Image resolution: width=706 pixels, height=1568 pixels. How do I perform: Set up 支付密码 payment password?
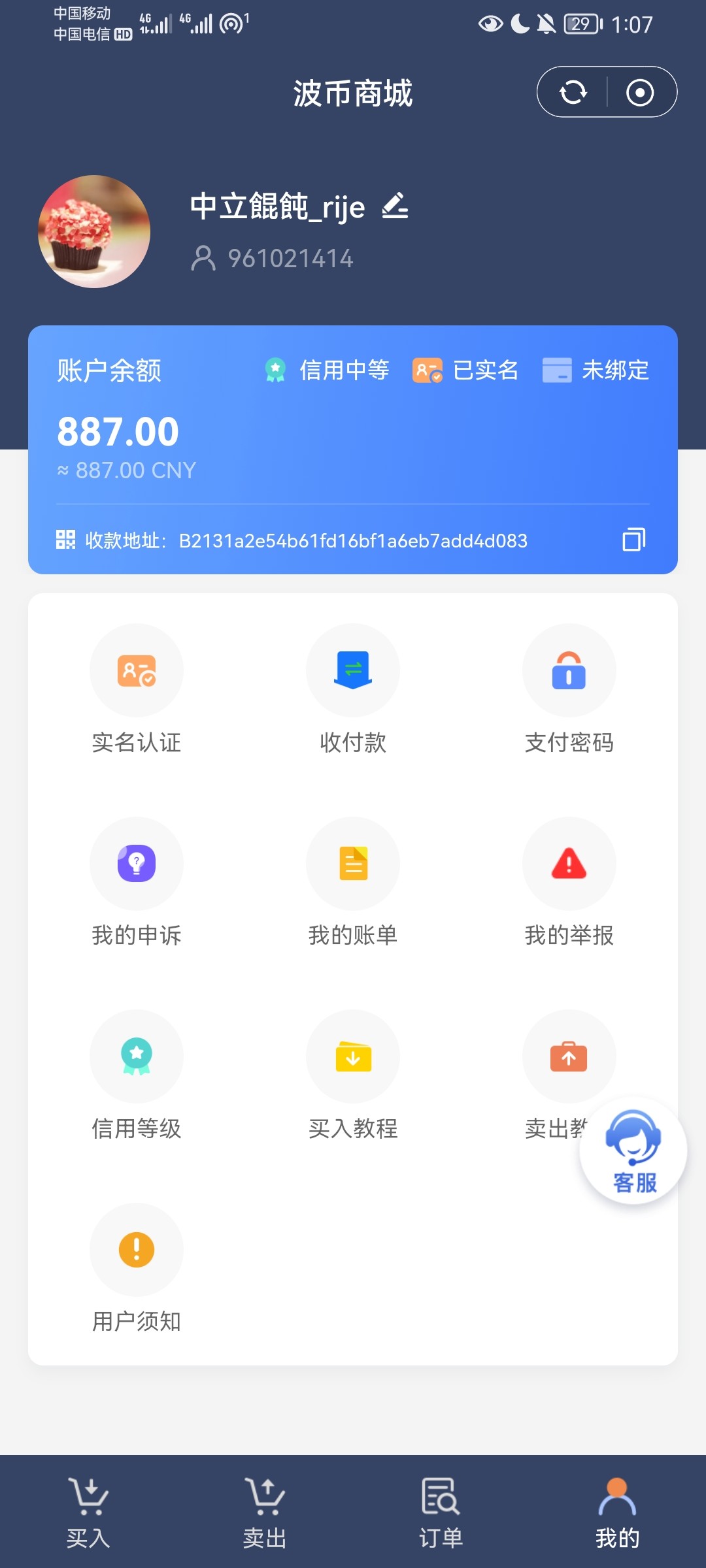[x=569, y=671]
